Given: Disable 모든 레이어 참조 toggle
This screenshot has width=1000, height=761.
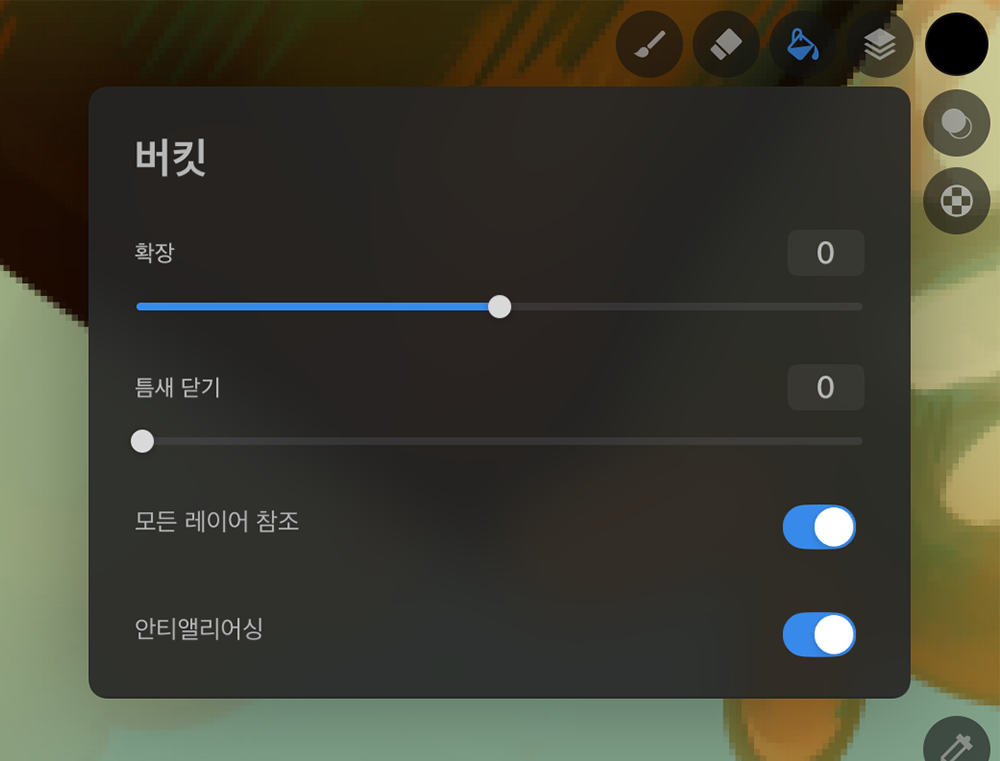Looking at the screenshot, I should point(819,527).
